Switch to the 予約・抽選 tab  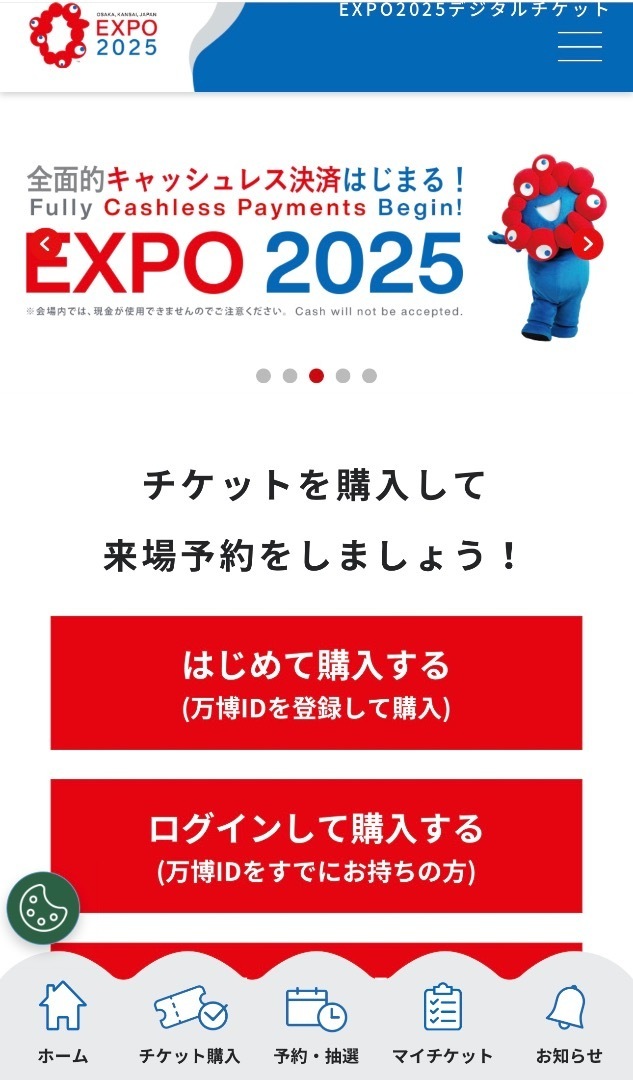pyautogui.click(x=316, y=1022)
